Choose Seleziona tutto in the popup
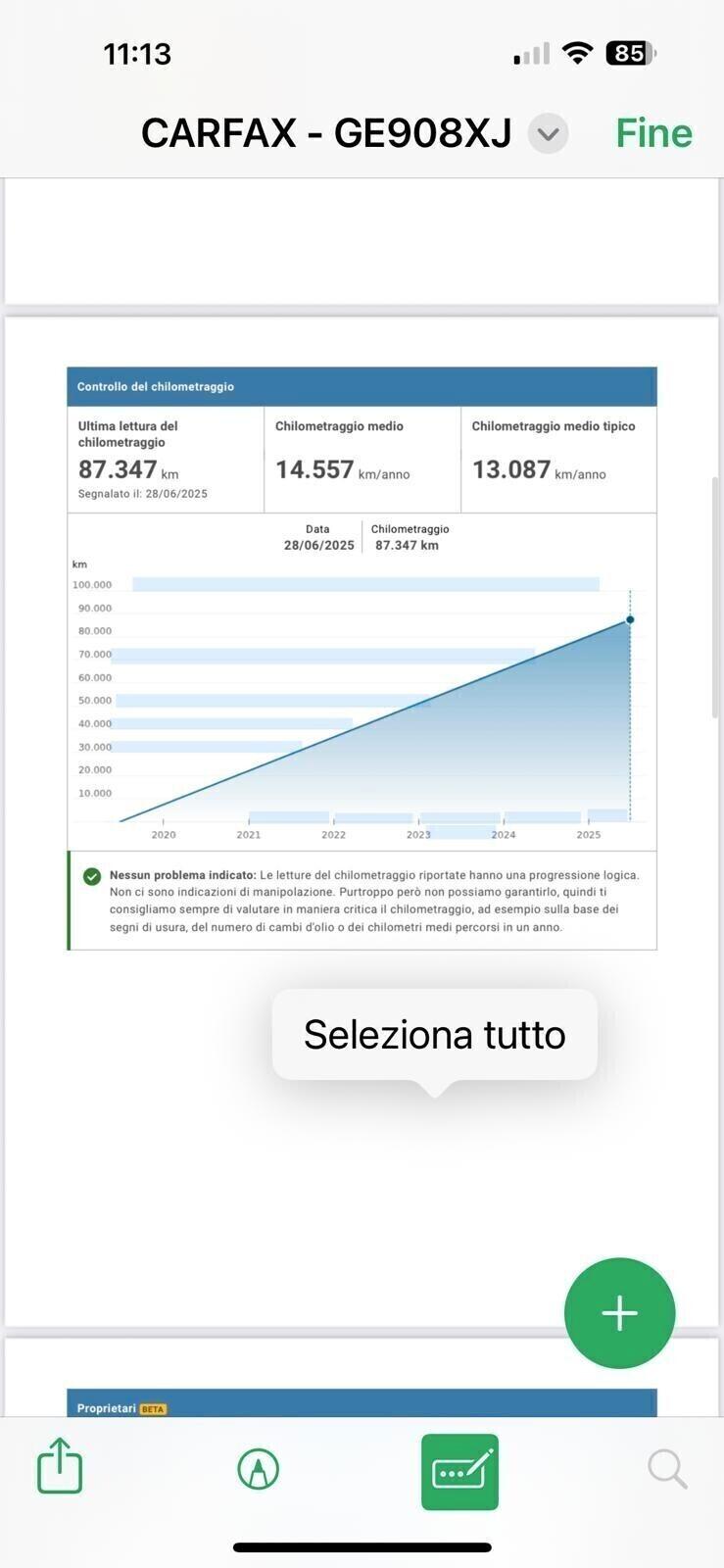 [x=434, y=1035]
